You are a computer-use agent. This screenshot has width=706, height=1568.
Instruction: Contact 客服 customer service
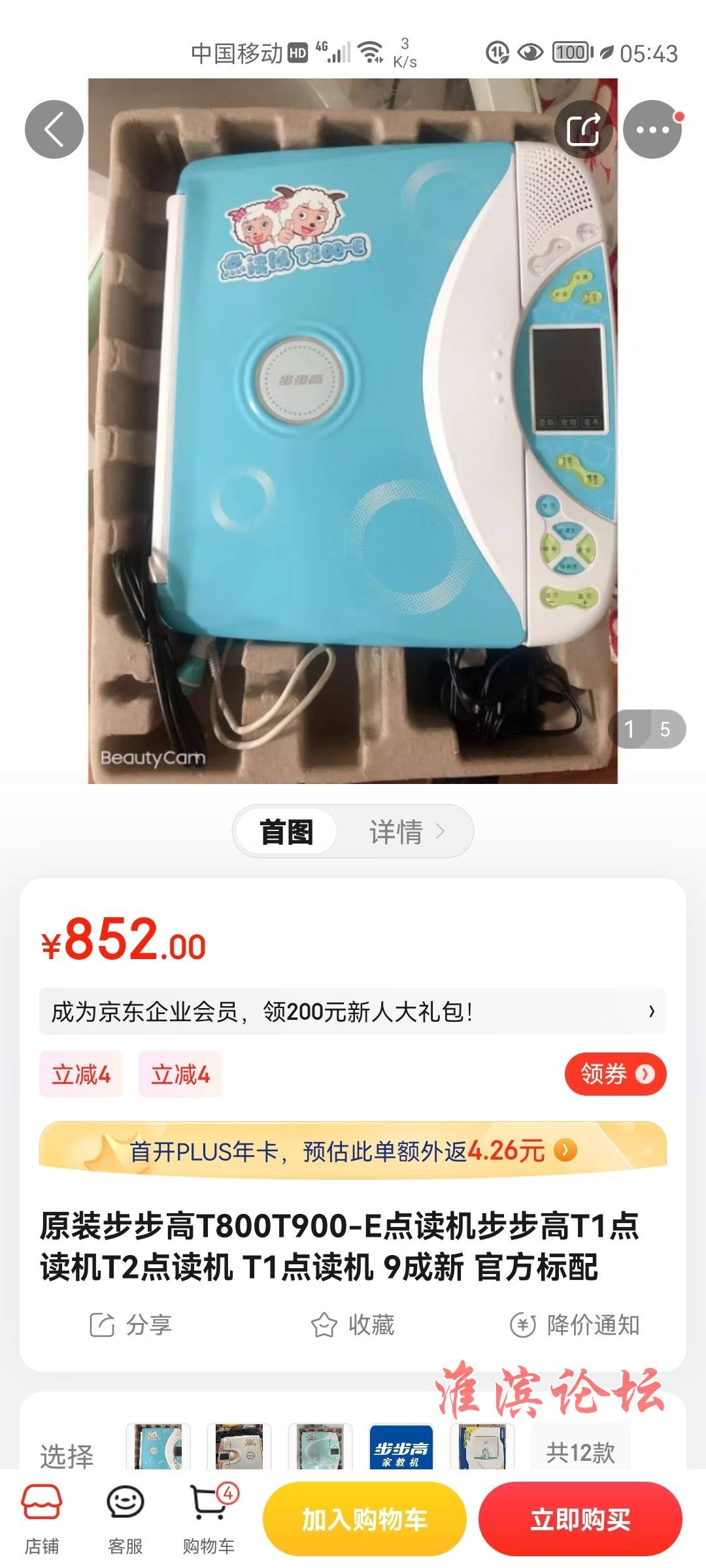click(x=125, y=1518)
